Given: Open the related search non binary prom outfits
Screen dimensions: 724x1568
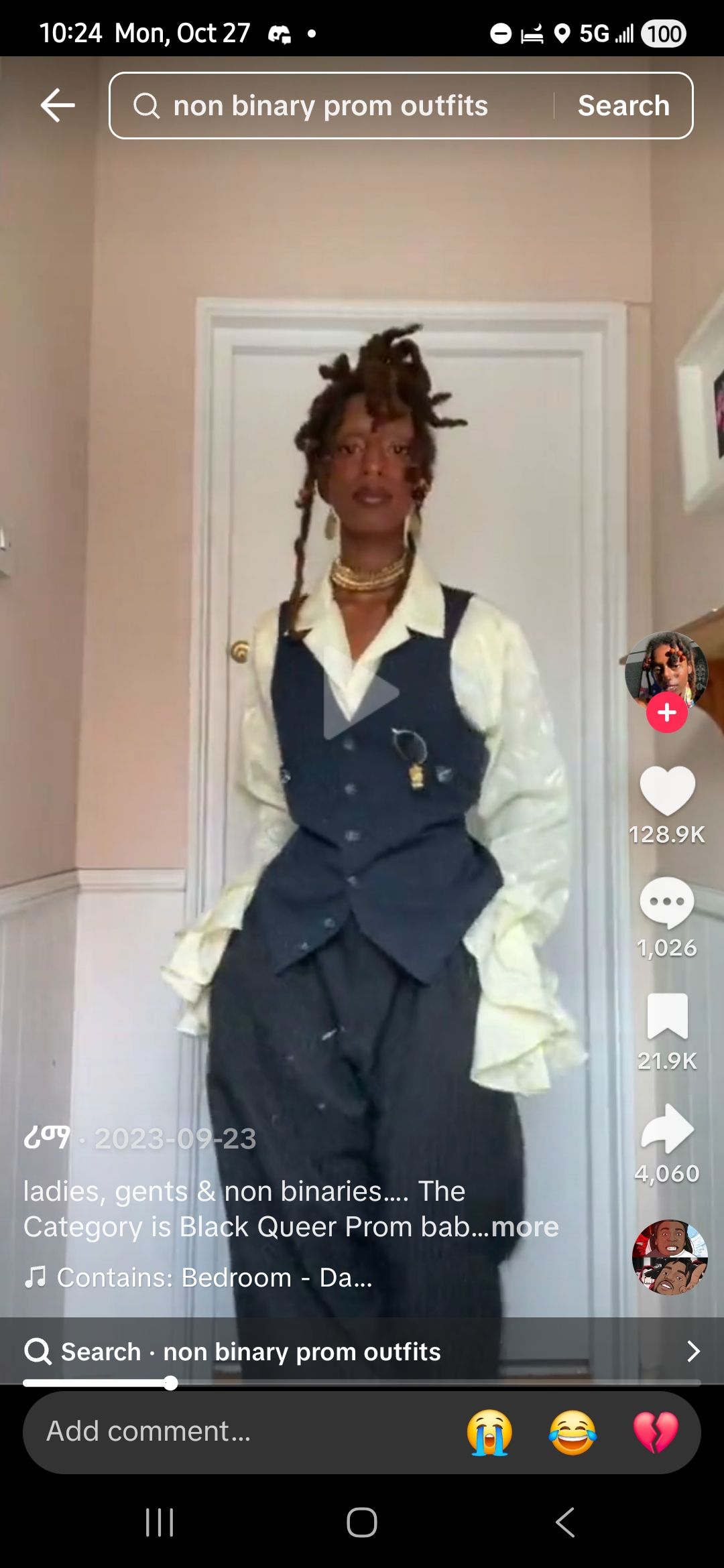Looking at the screenshot, I should coord(362,1352).
